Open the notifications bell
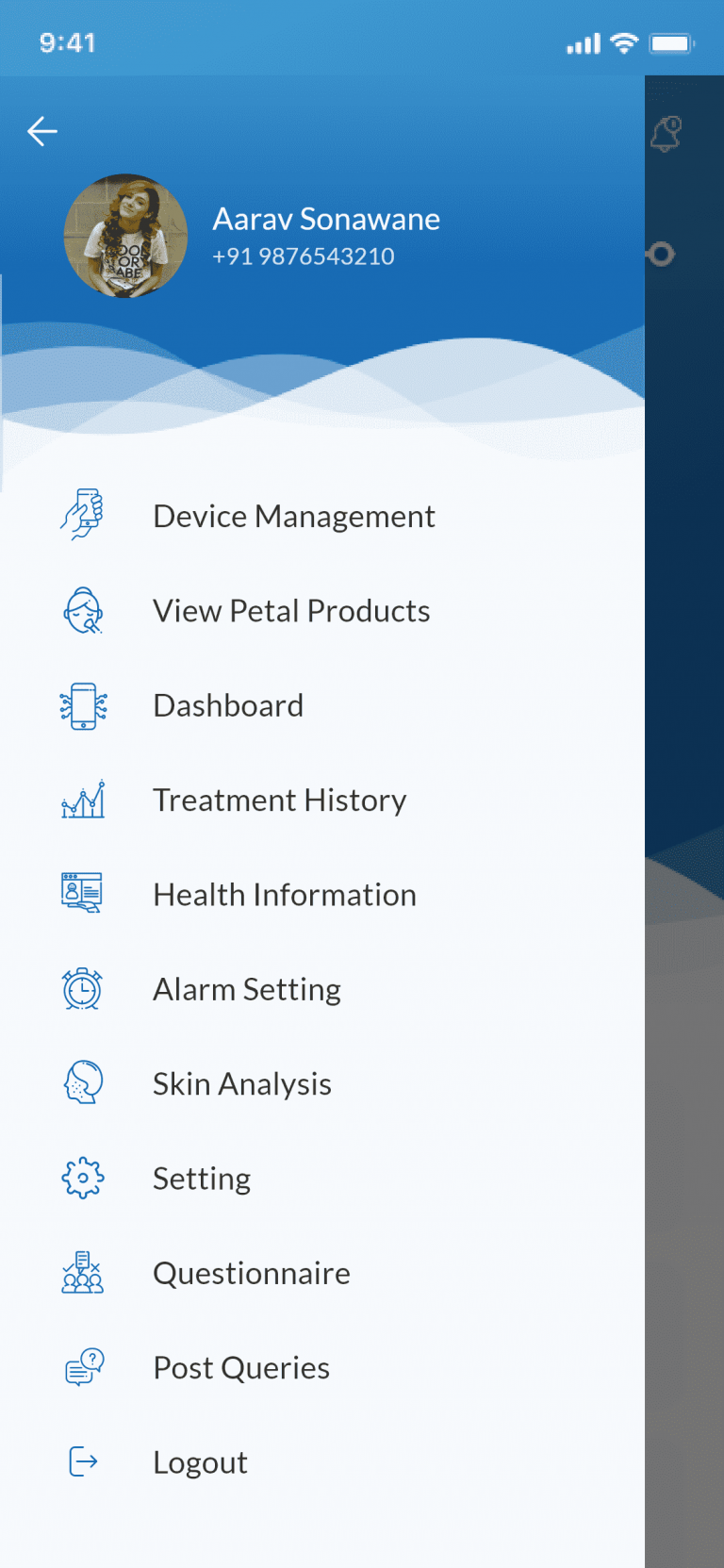This screenshot has width=724, height=1568. (666, 134)
